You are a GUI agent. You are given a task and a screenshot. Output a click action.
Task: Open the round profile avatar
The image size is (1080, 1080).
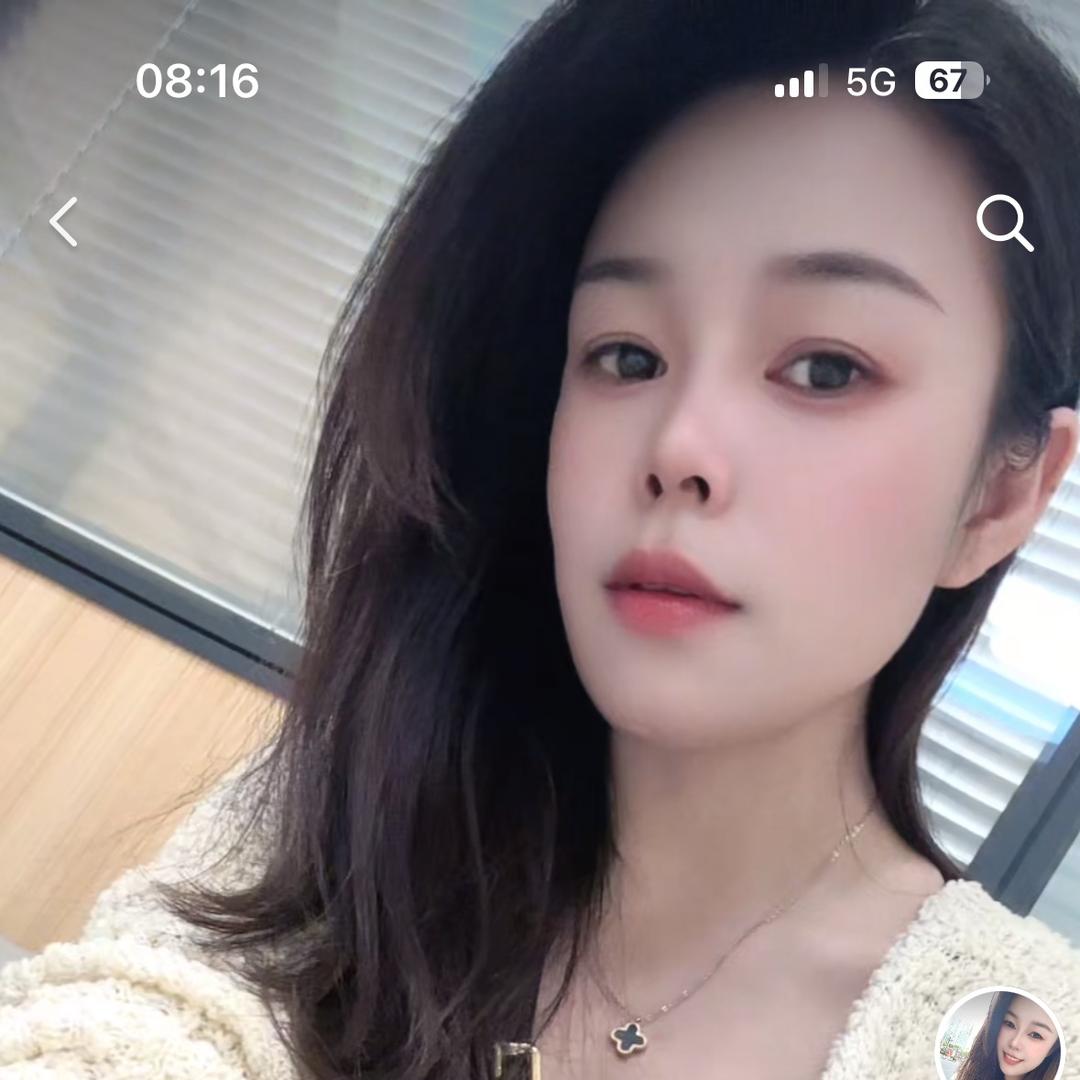(x=1000, y=1040)
